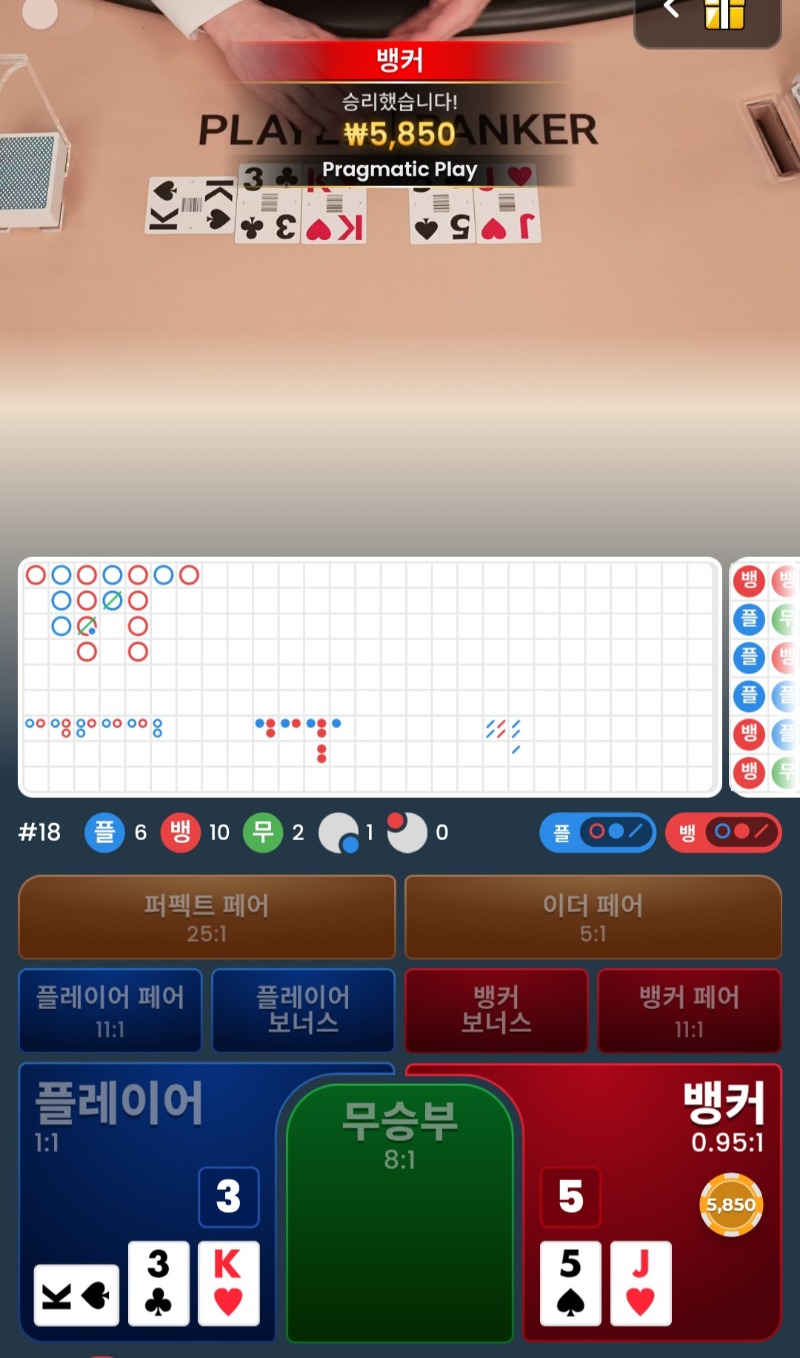The height and width of the screenshot is (1358, 800).
Task: Choose the 뱅커 페어 11:1 bet
Action: pos(689,1010)
